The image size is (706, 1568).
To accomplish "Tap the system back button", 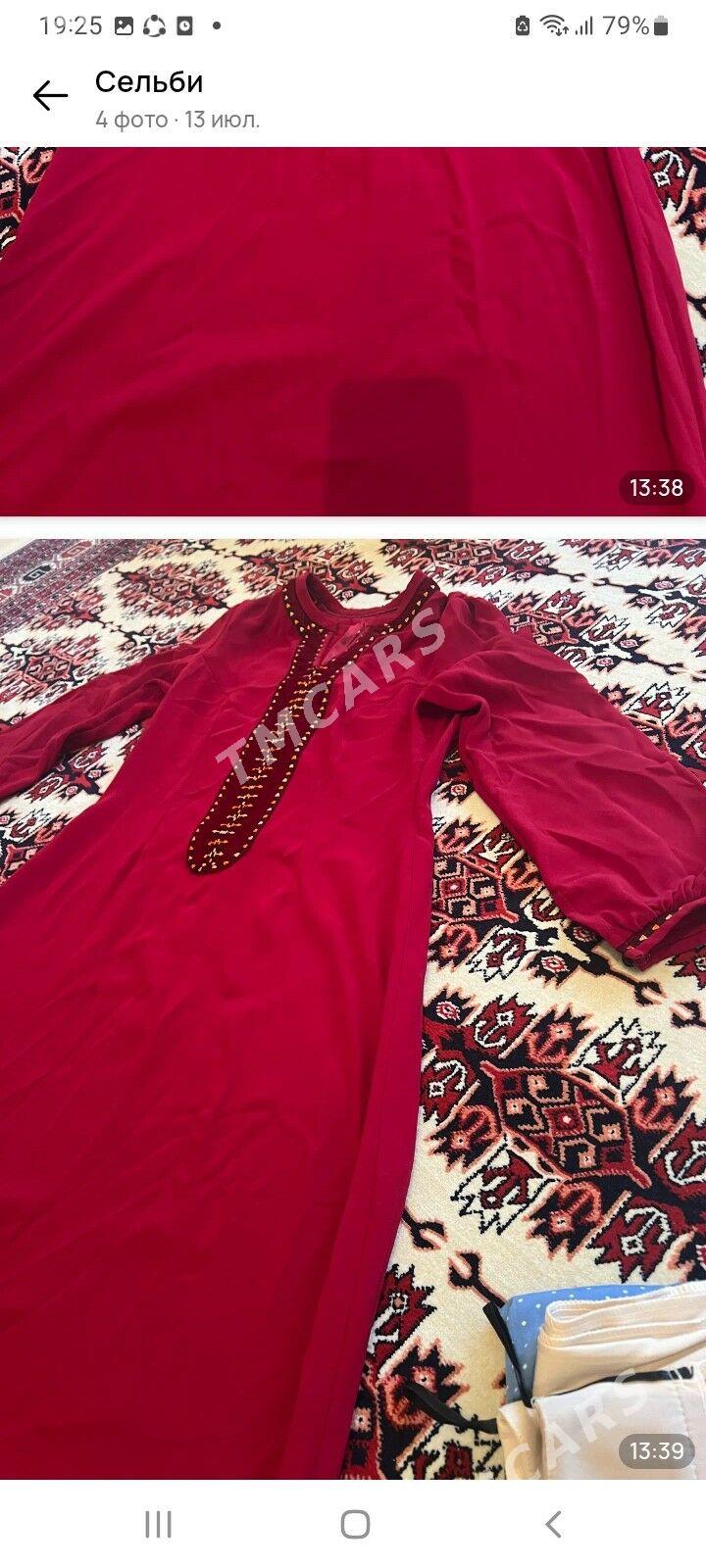I will click(553, 1525).
